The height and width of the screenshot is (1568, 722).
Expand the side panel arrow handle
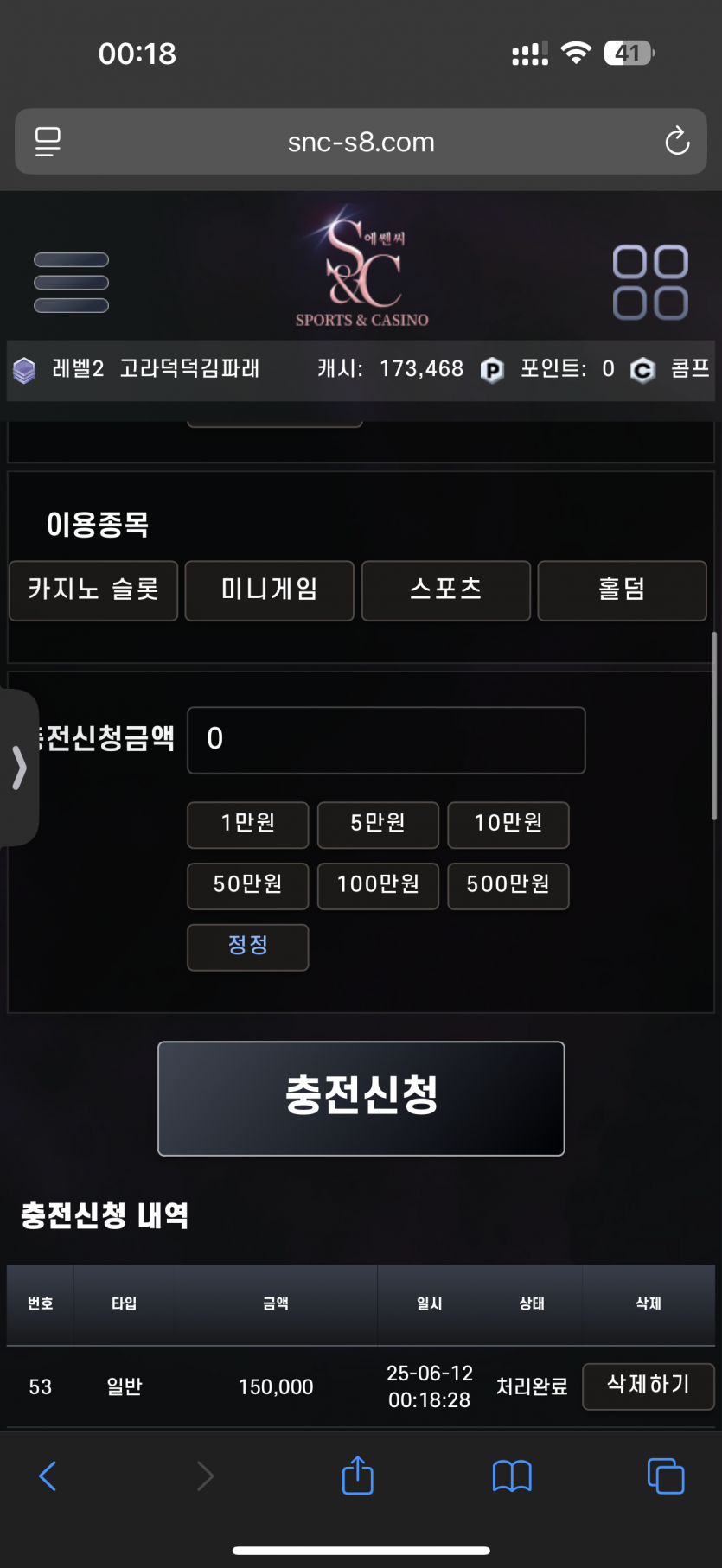[x=19, y=768]
